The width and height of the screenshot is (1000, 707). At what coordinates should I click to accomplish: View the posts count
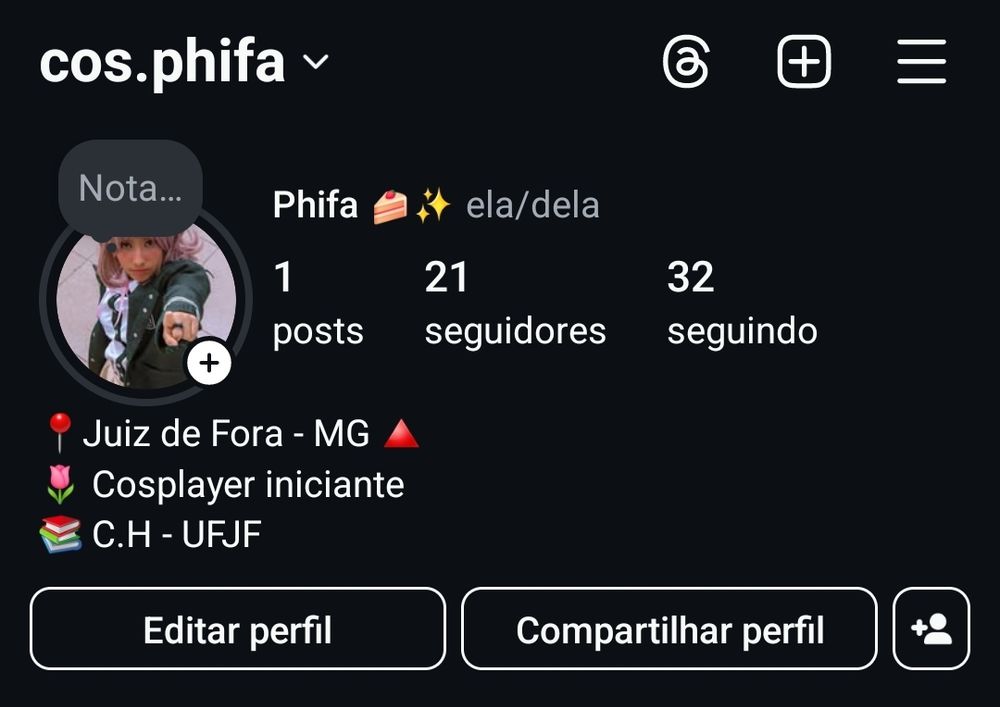317,304
